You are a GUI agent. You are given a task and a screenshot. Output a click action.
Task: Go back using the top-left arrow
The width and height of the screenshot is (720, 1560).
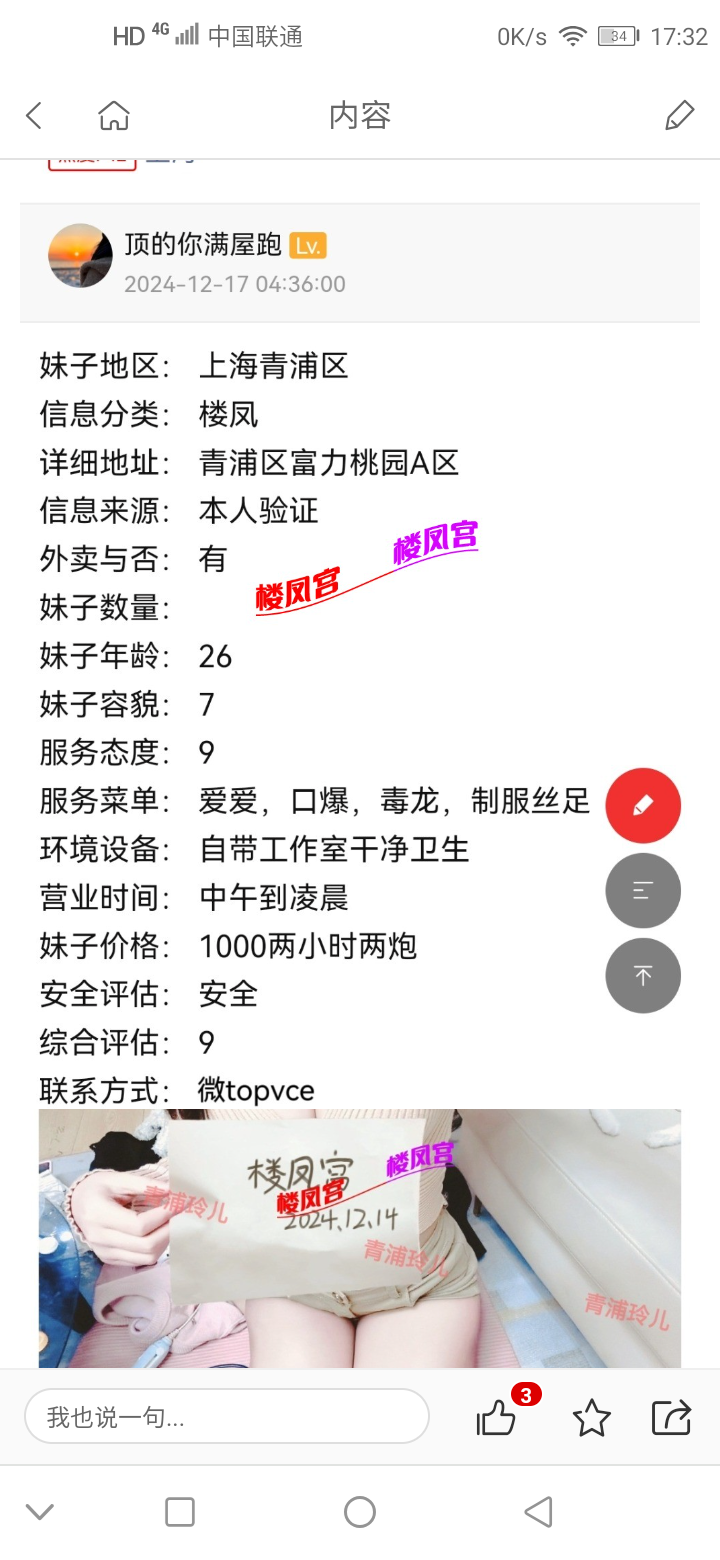pyautogui.click(x=34, y=116)
